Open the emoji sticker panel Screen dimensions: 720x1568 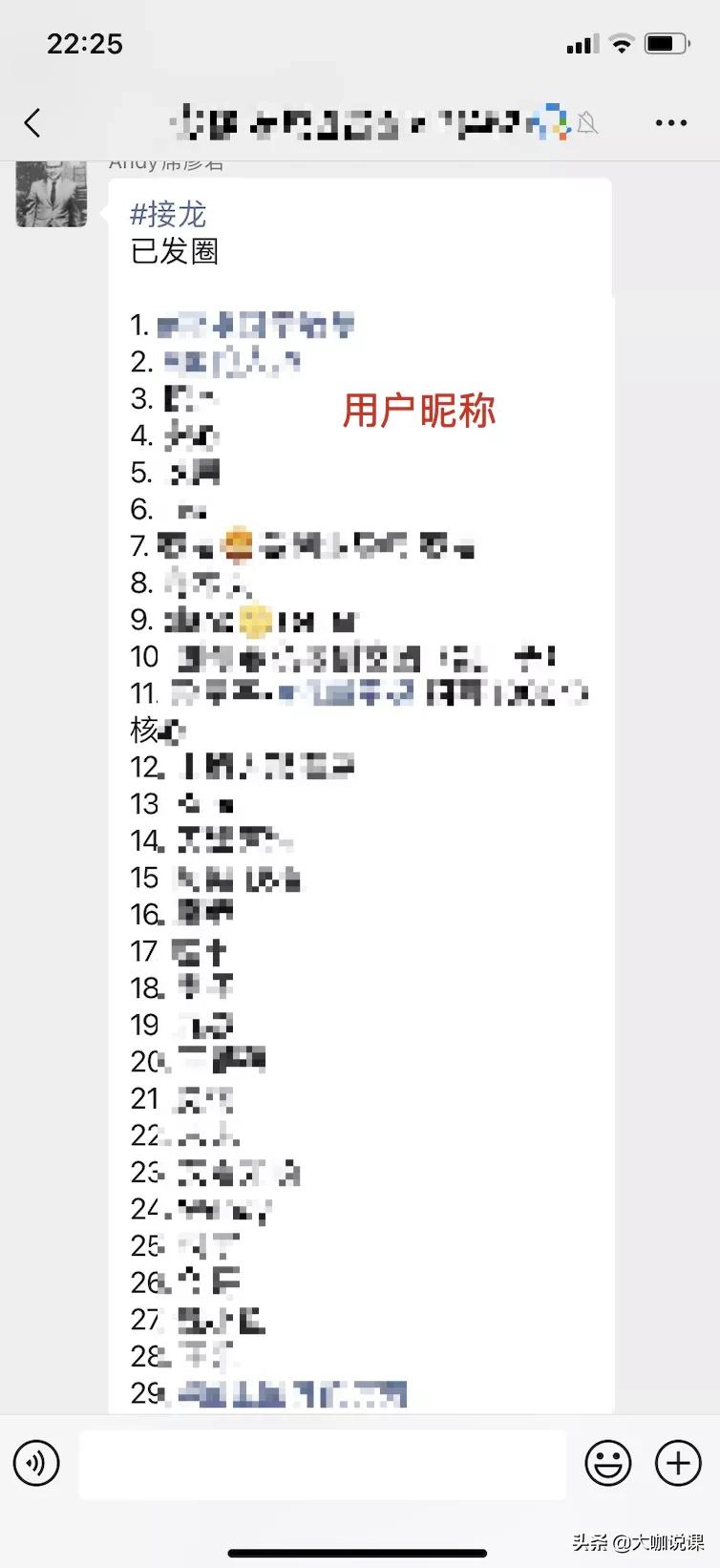608,1463
